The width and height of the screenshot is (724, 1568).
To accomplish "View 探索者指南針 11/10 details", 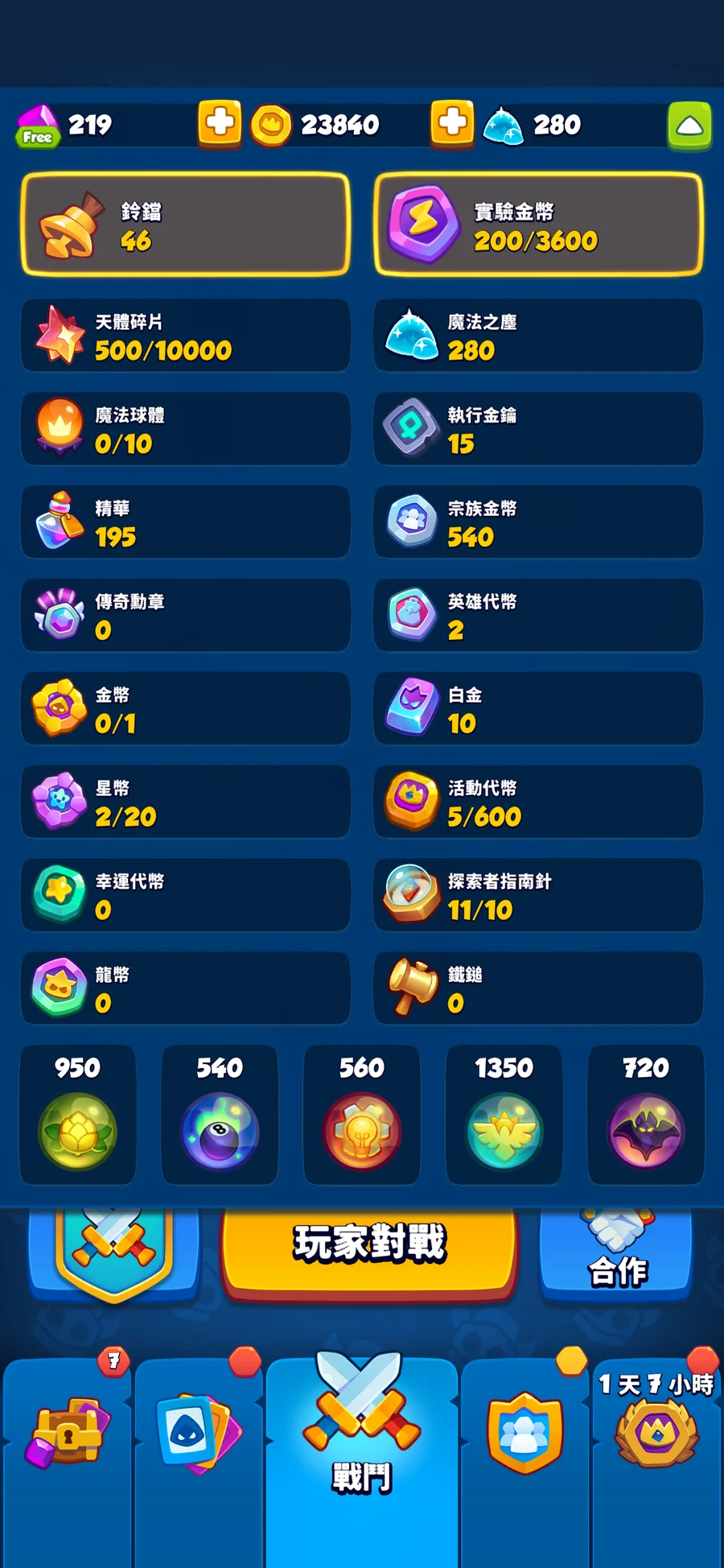I will pos(538,895).
